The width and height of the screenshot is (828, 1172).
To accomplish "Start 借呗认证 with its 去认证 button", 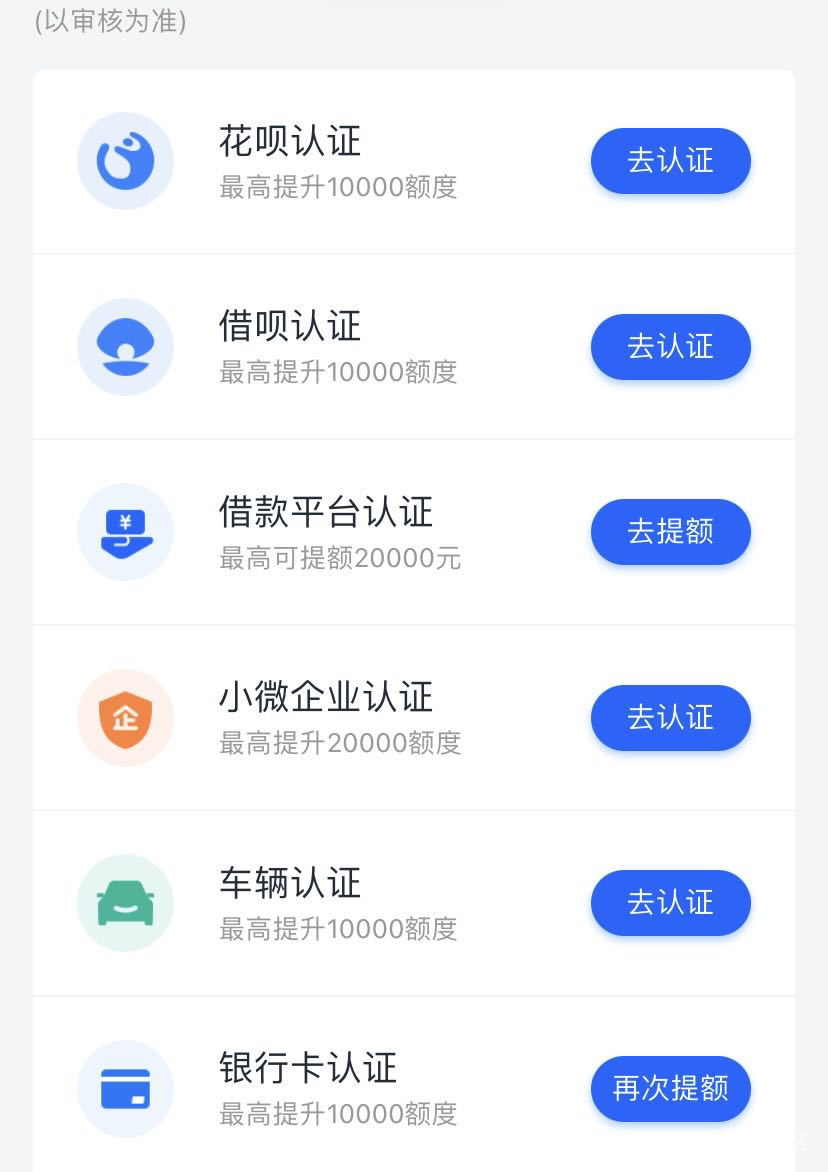I will click(670, 347).
